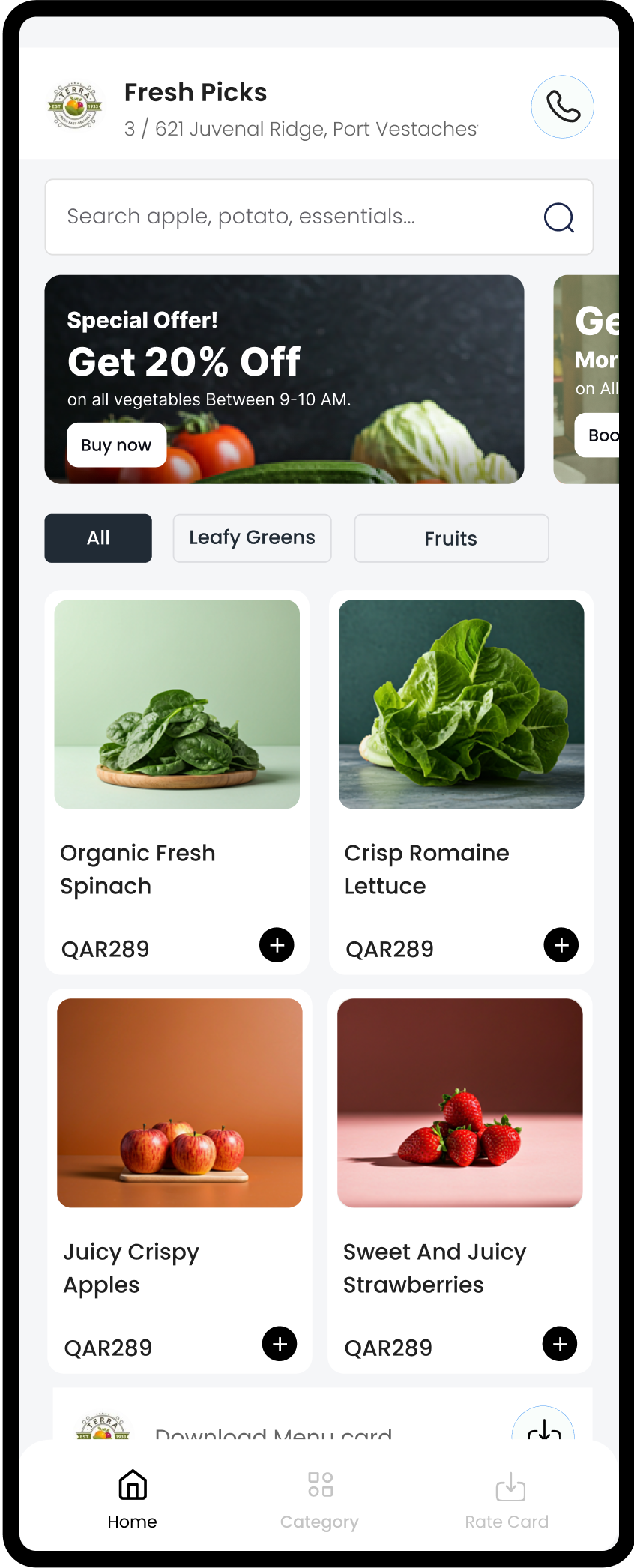Call the Fresh Picks store
Viewport: 634px width, 1568px height.
pyautogui.click(x=562, y=107)
